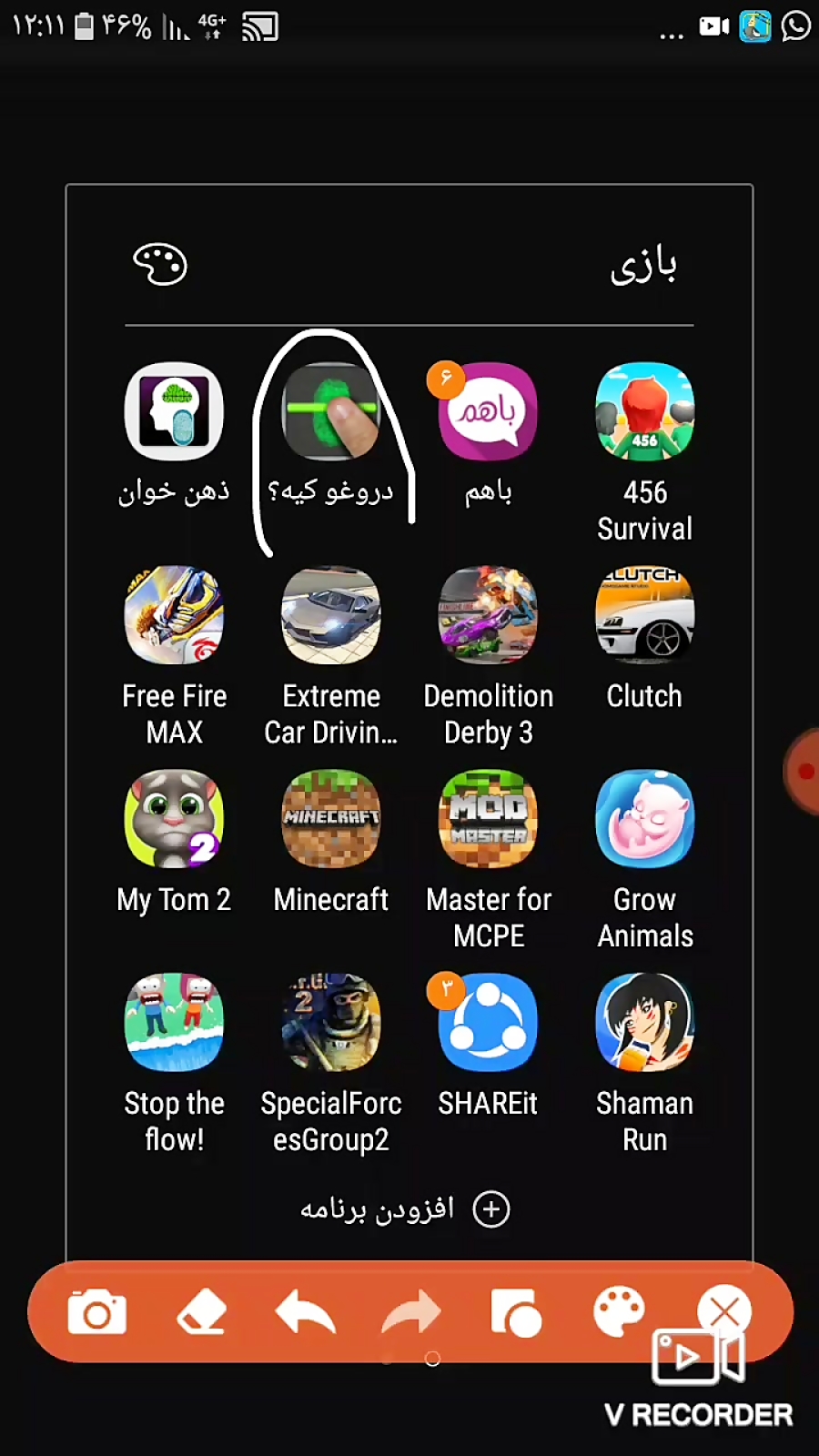Open the Clutch racing game
The image size is (819, 1456).
(645, 615)
